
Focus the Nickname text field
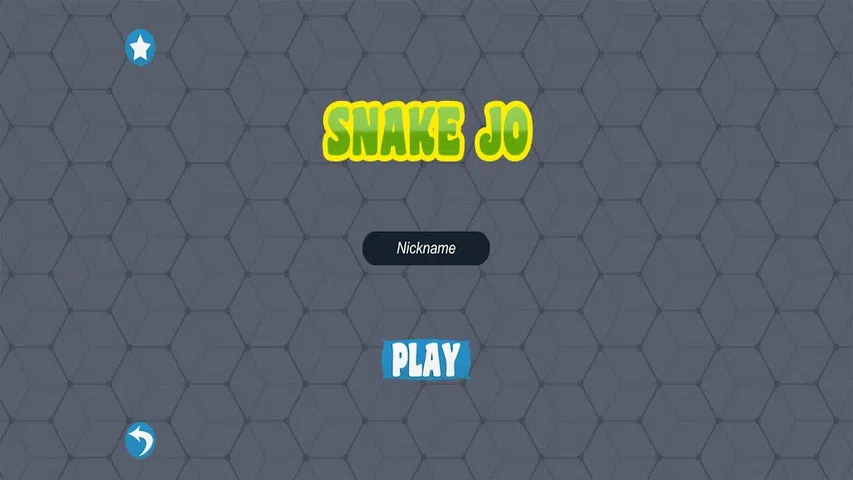pyautogui.click(x=426, y=248)
